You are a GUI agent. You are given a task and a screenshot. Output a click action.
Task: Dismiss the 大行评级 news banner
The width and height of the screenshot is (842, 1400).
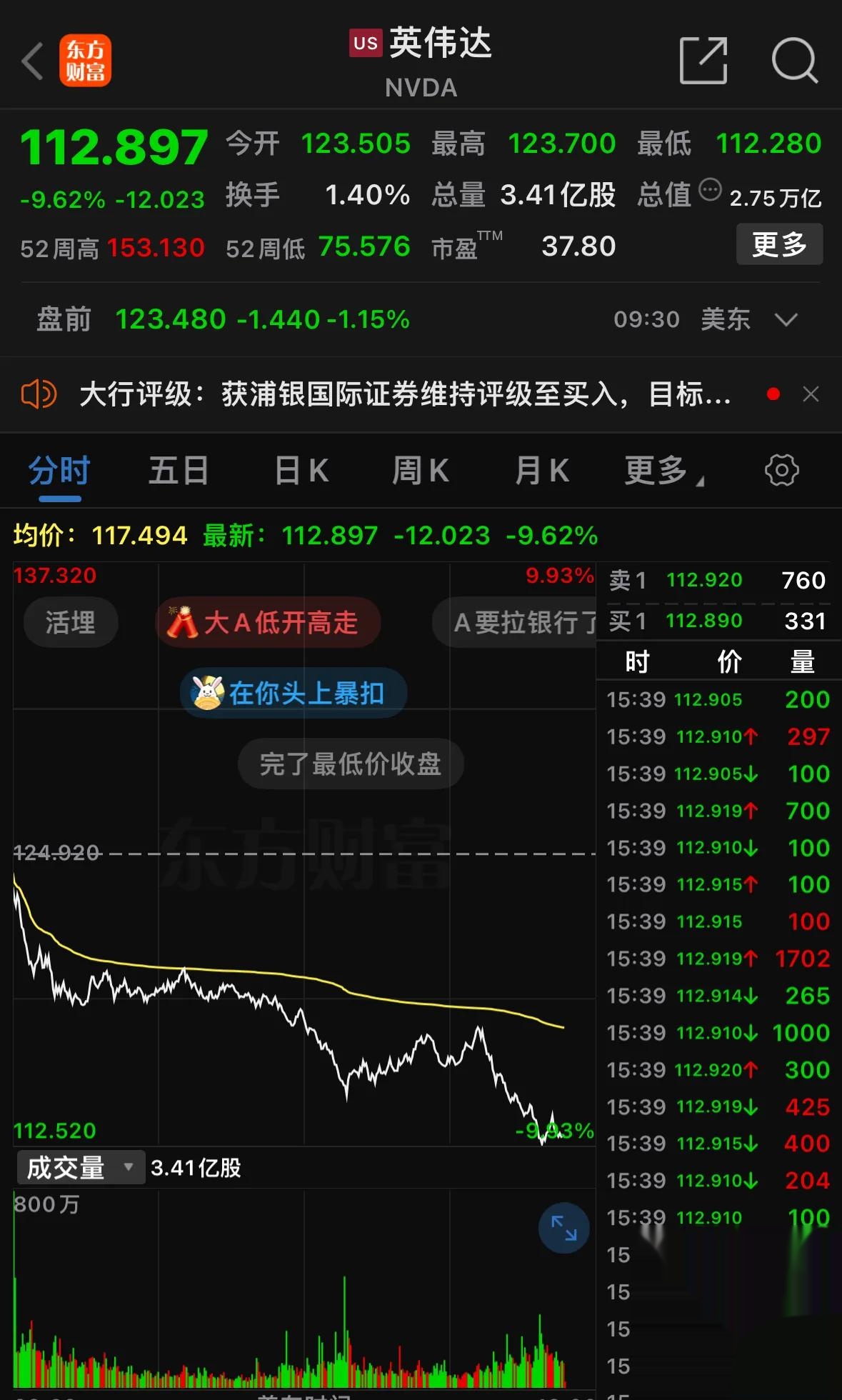tap(811, 394)
